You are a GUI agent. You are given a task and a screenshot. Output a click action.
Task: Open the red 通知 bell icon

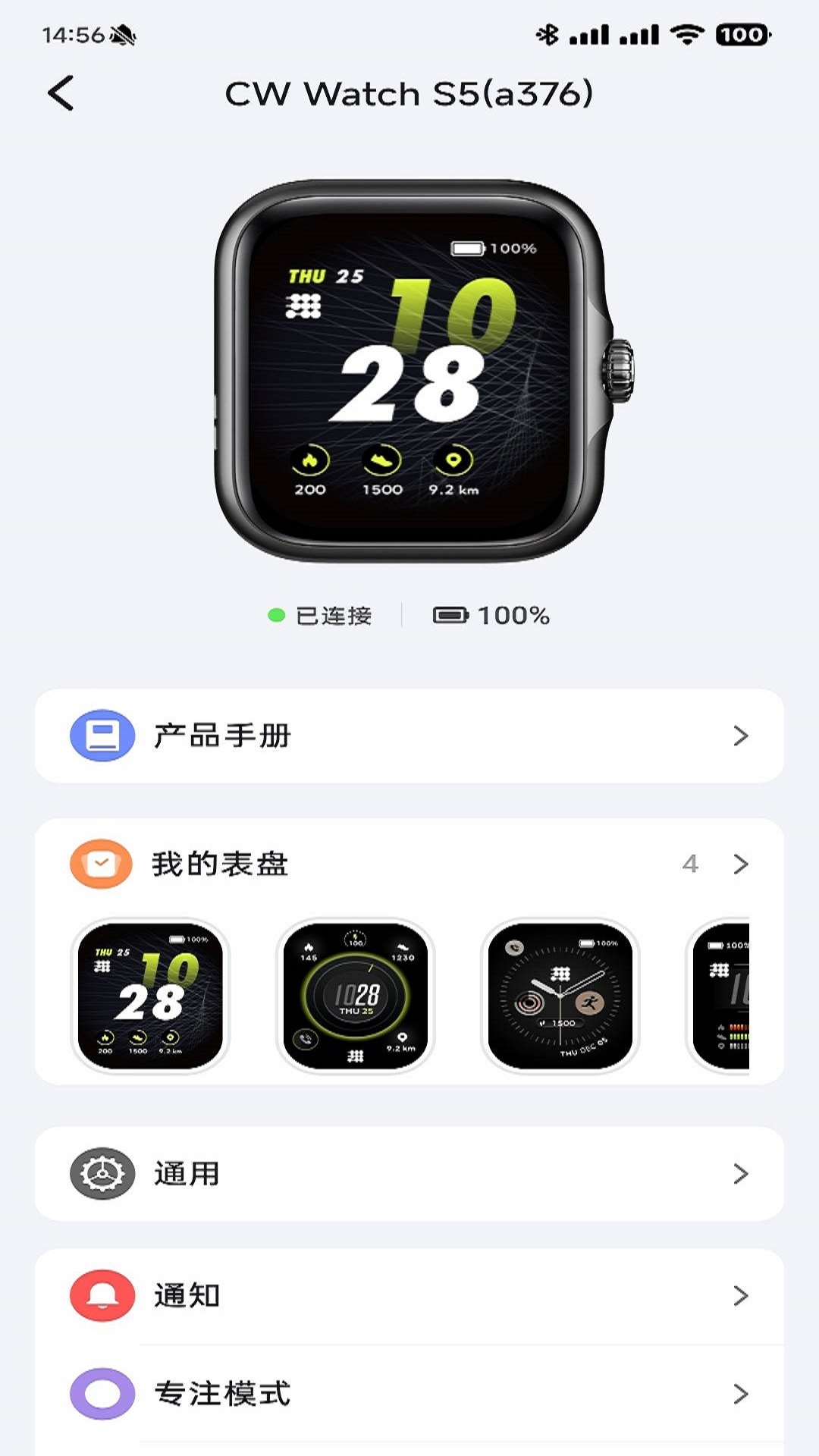click(x=101, y=1296)
